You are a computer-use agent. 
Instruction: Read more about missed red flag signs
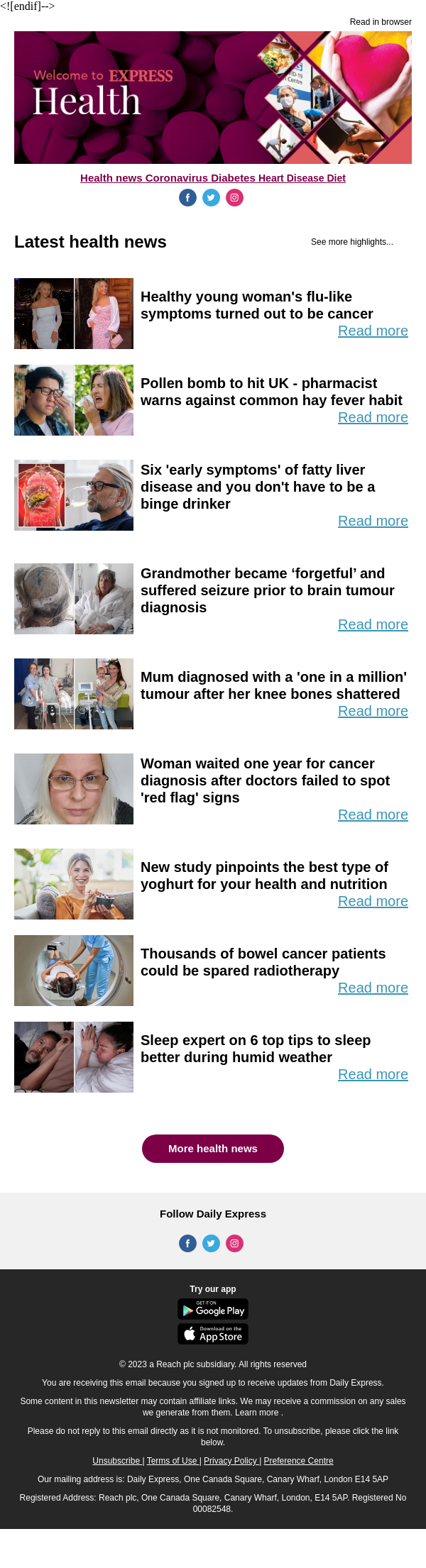click(373, 815)
